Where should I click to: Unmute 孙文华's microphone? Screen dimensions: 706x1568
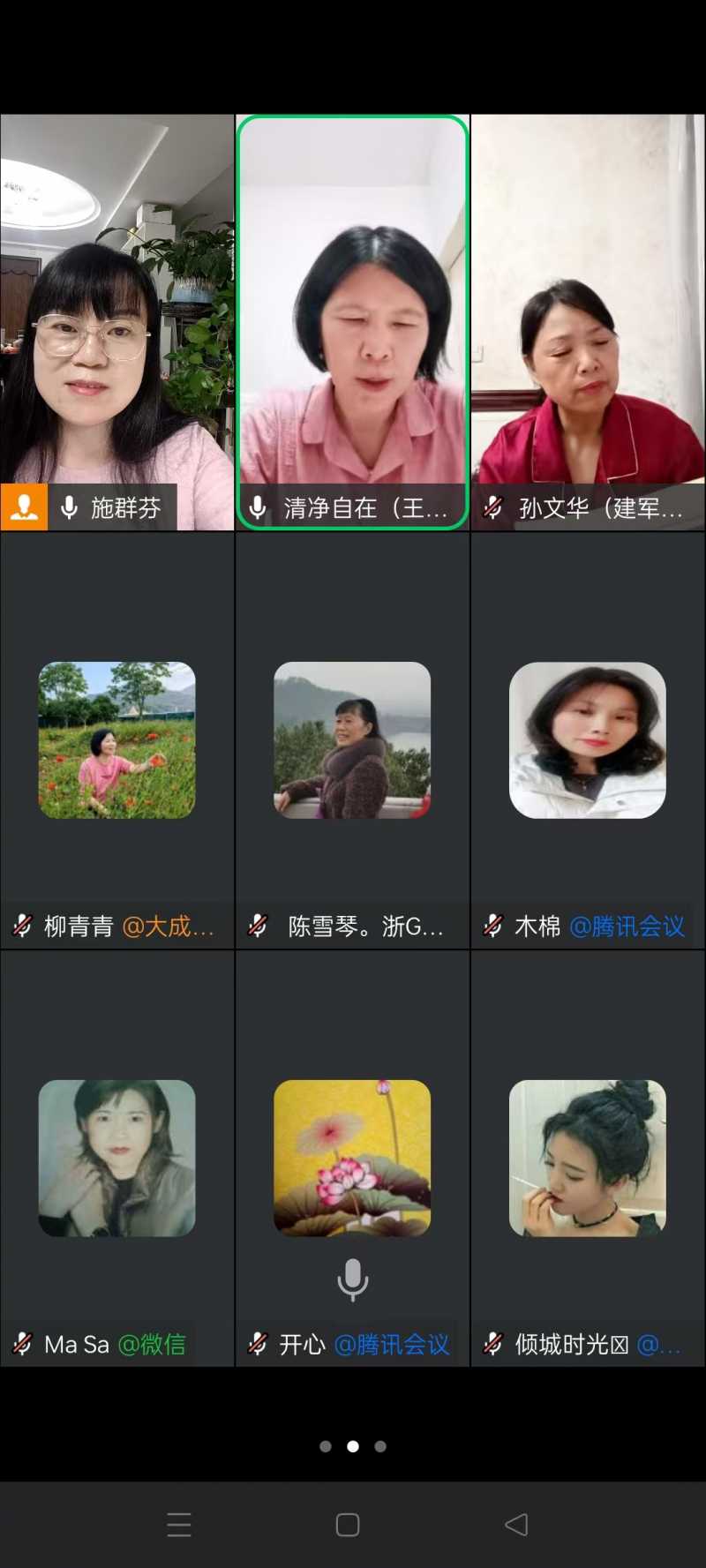(x=492, y=507)
